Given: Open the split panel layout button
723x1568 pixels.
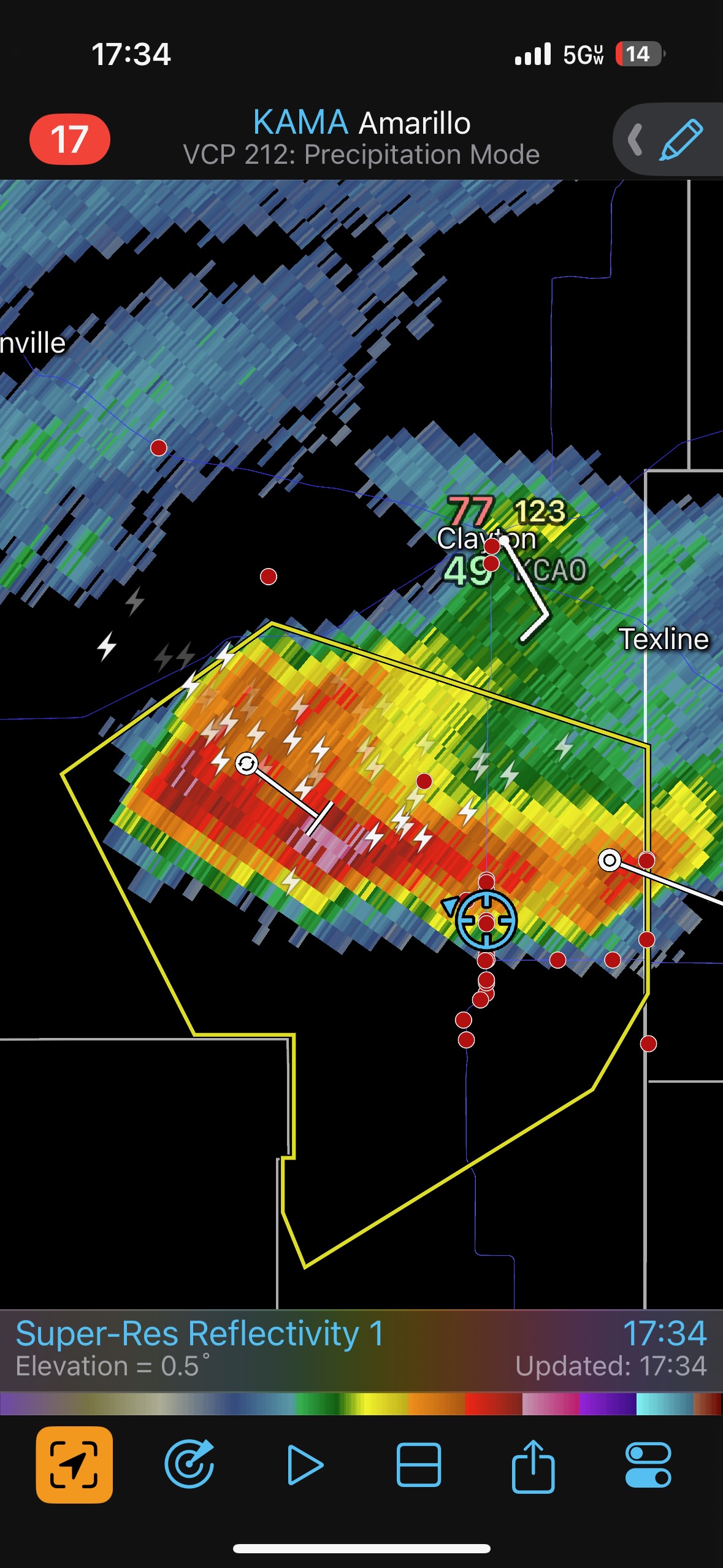Looking at the screenshot, I should (418, 1464).
